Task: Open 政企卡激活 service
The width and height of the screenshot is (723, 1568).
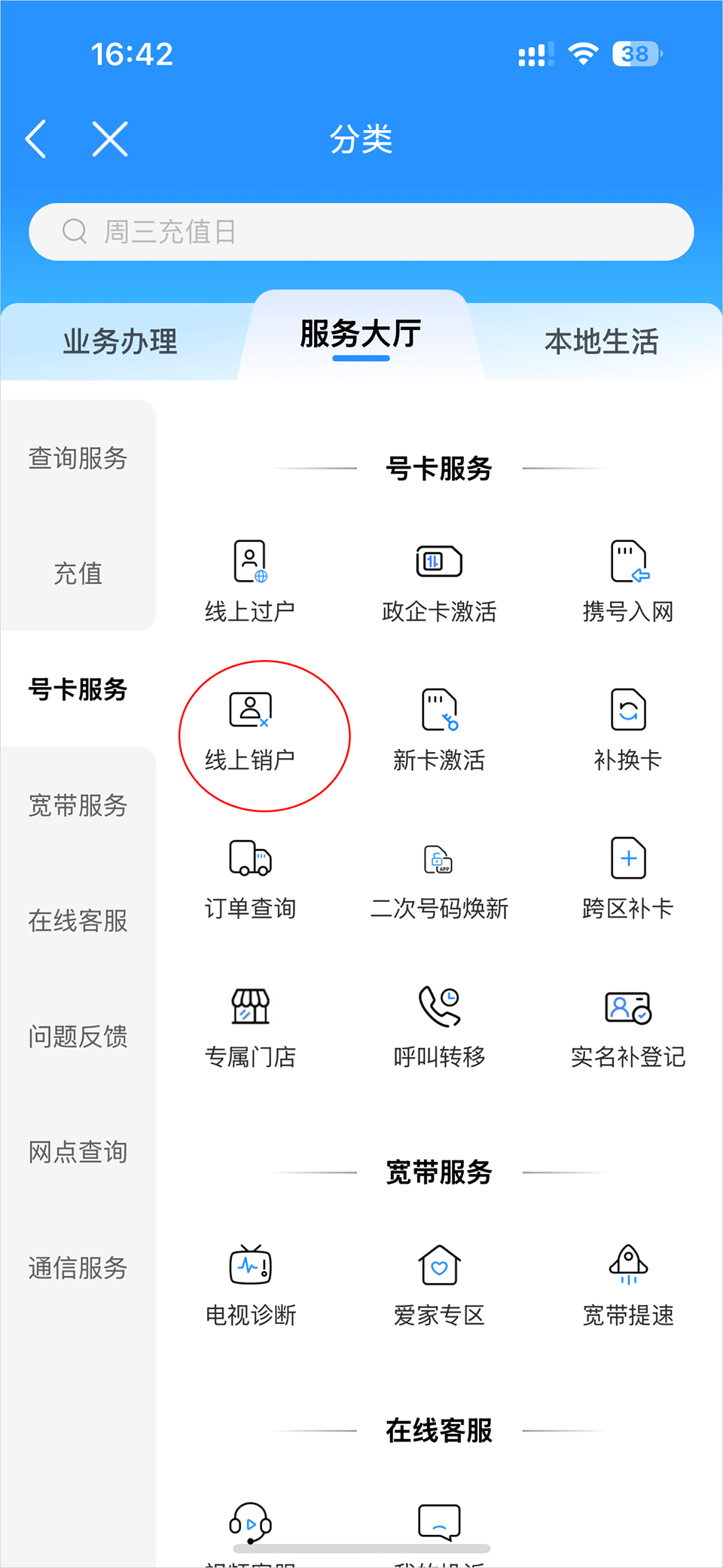Action: click(439, 581)
